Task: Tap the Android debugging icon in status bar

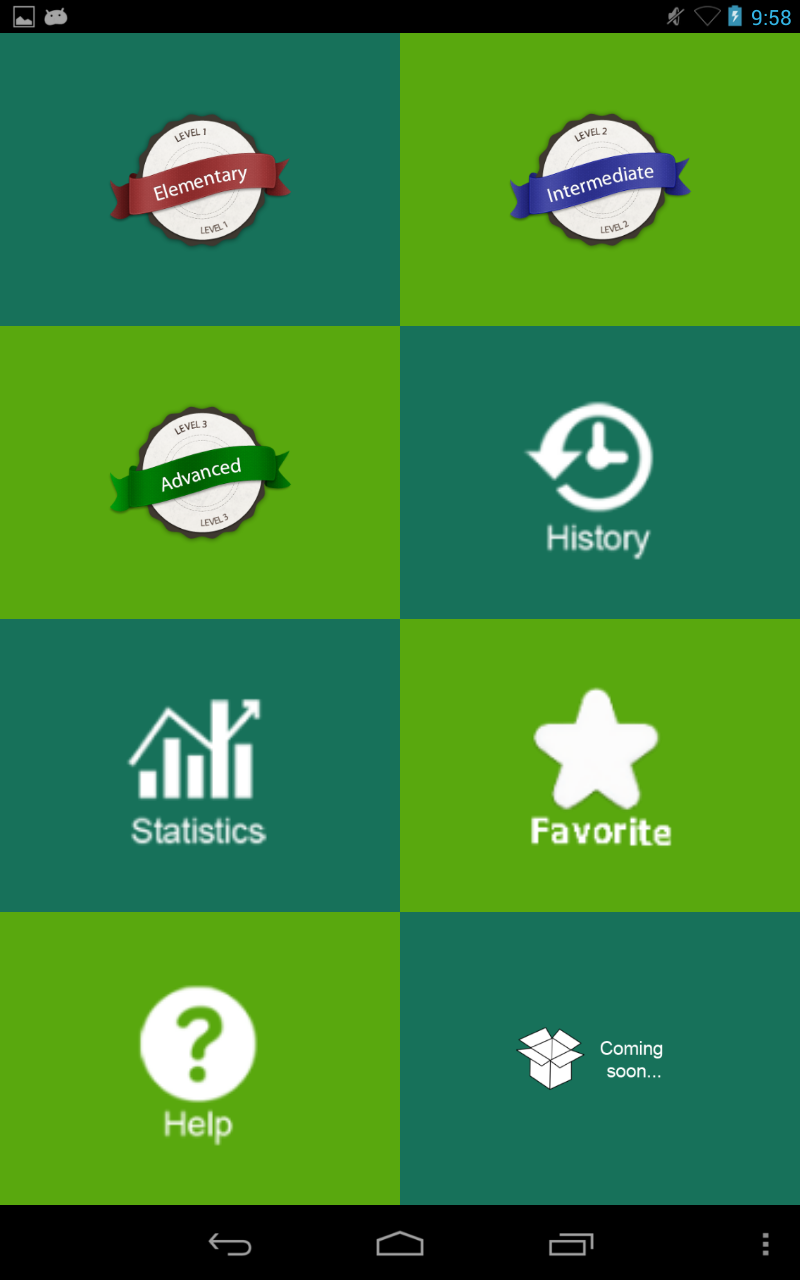Action: [x=56, y=16]
